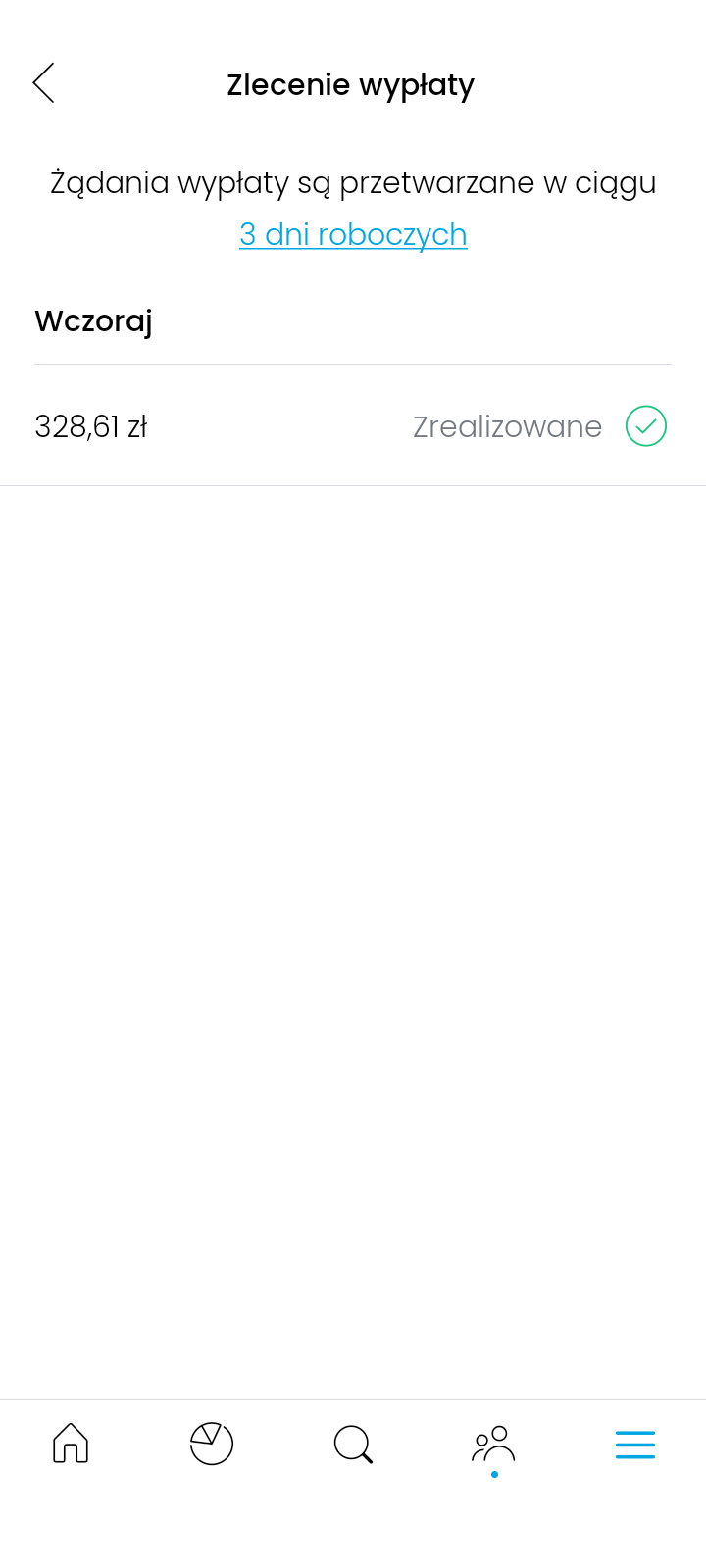Go back from Zlecenie wypłaty
This screenshot has height=1568, width=706.
[43, 83]
